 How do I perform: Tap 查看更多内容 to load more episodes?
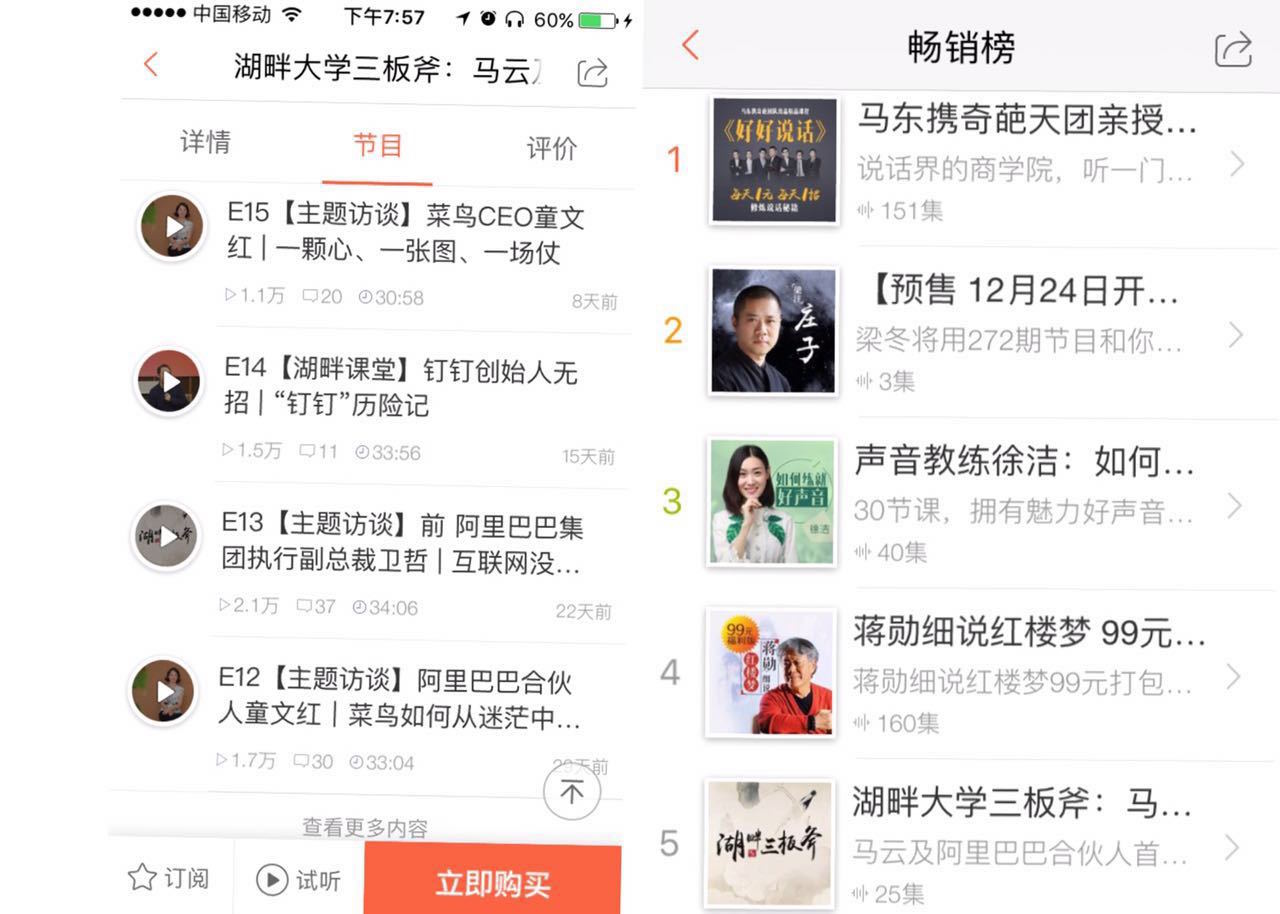click(x=365, y=827)
